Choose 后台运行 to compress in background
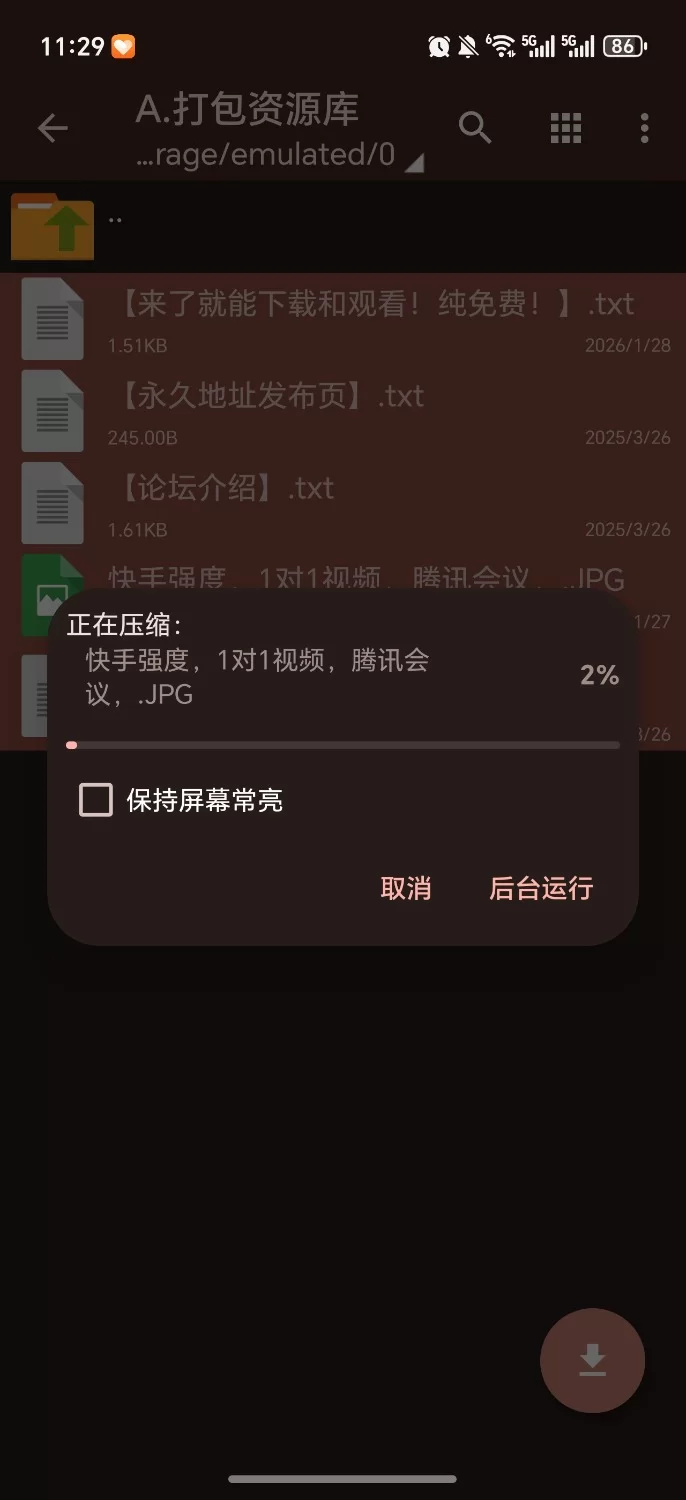The width and height of the screenshot is (686, 1500). tap(541, 888)
